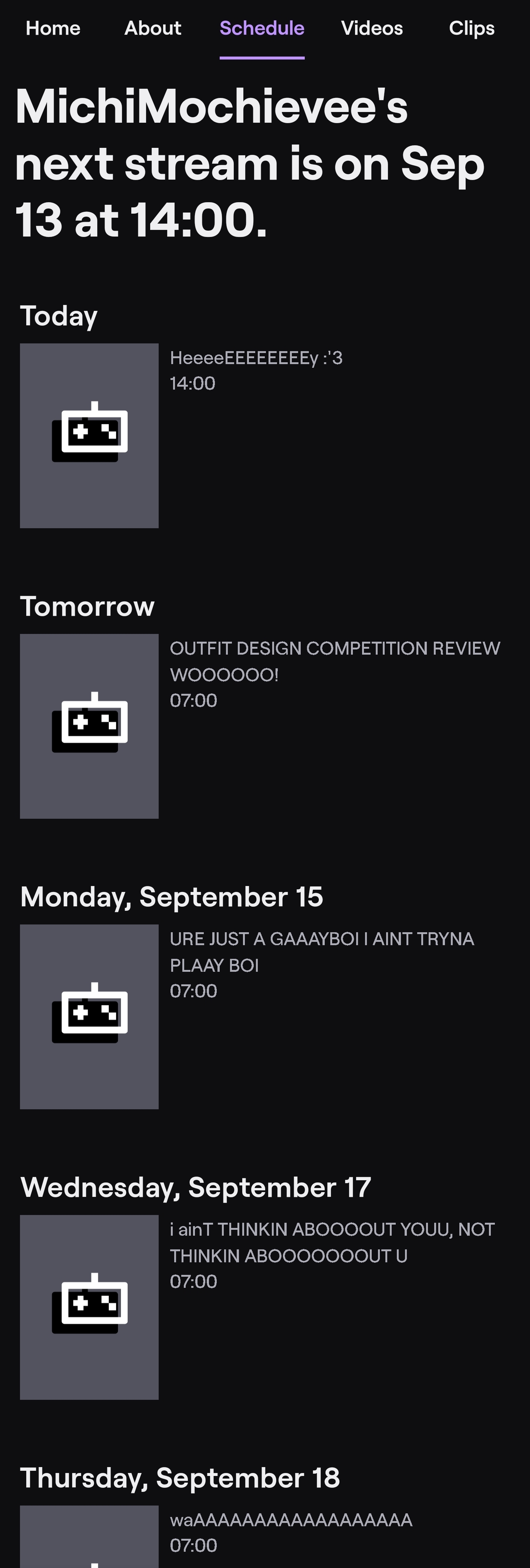Switch to the Home tab
530x1568 pixels.
tap(53, 28)
